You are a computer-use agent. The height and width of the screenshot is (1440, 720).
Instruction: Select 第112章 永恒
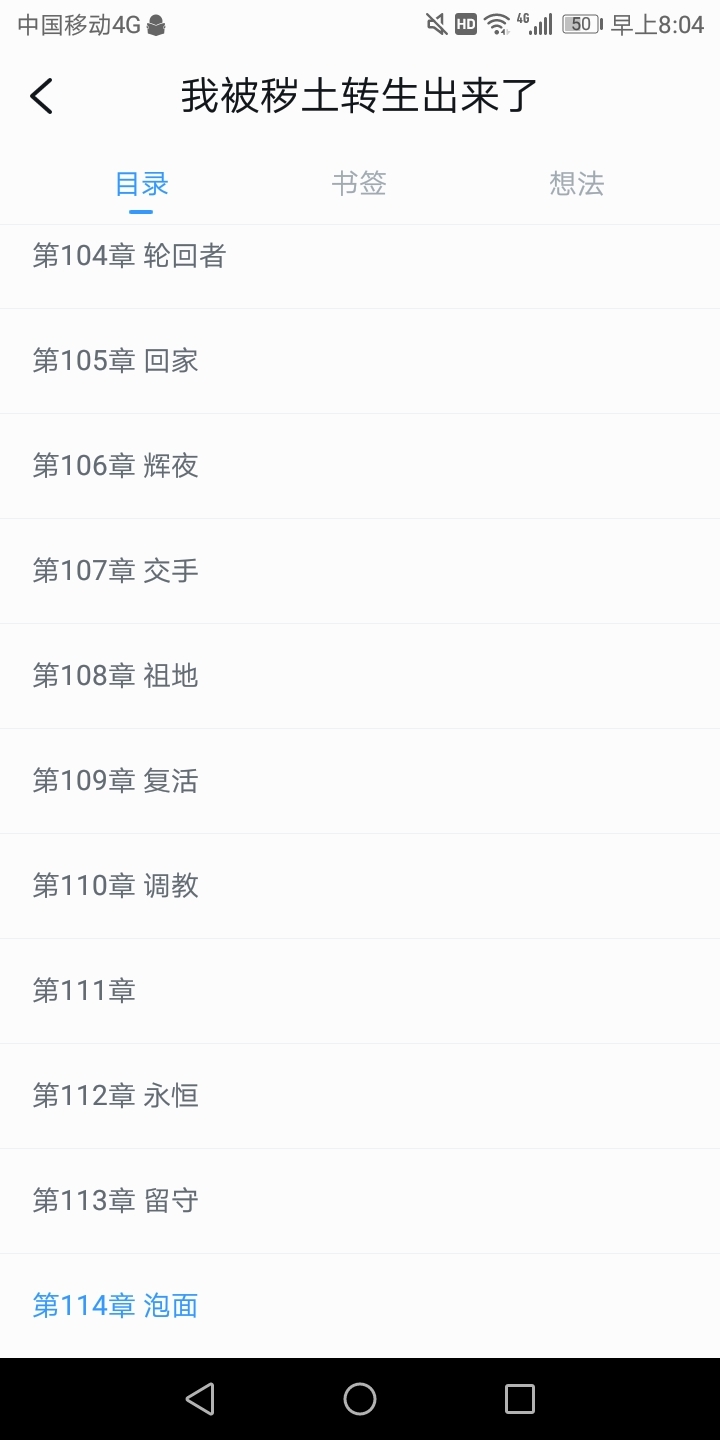(116, 1096)
